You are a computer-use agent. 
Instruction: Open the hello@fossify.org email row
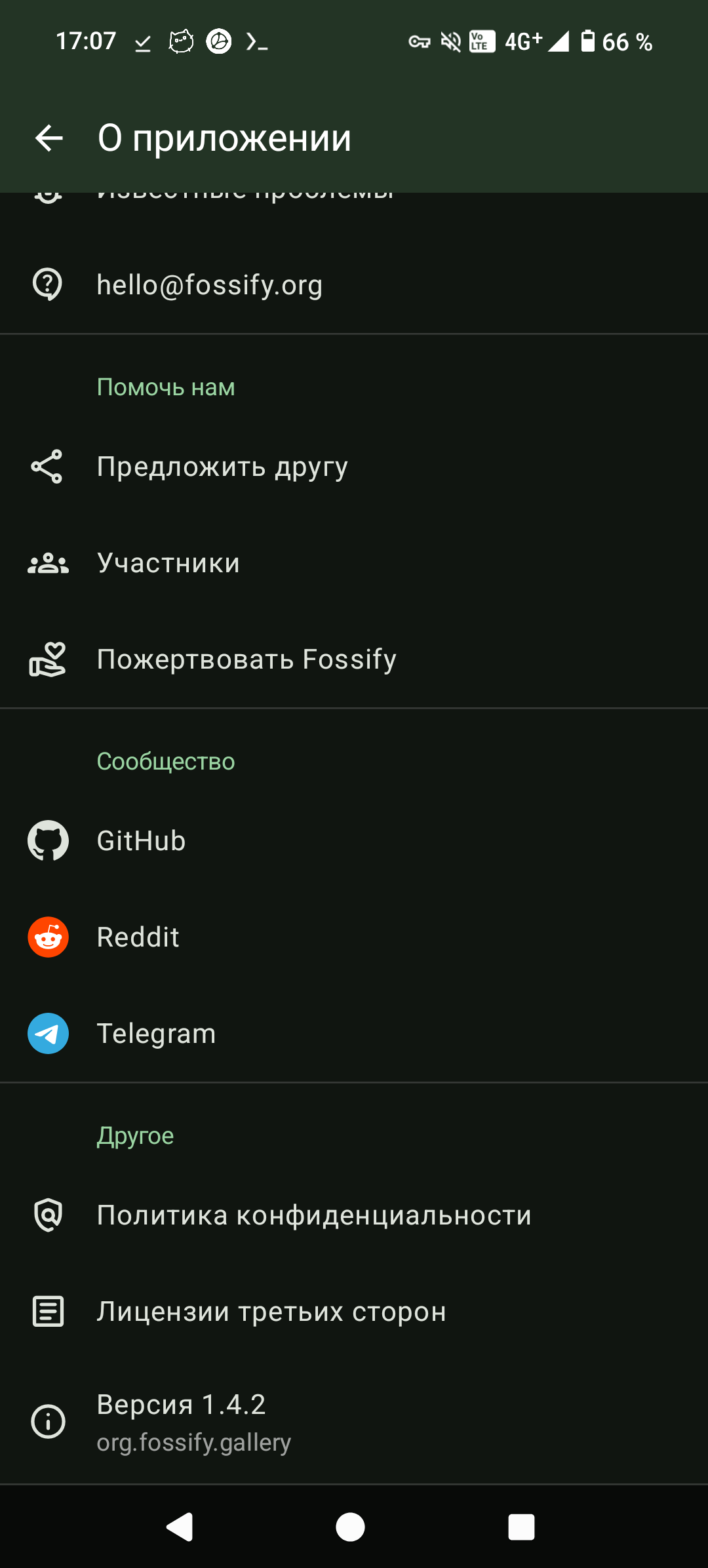[x=354, y=285]
